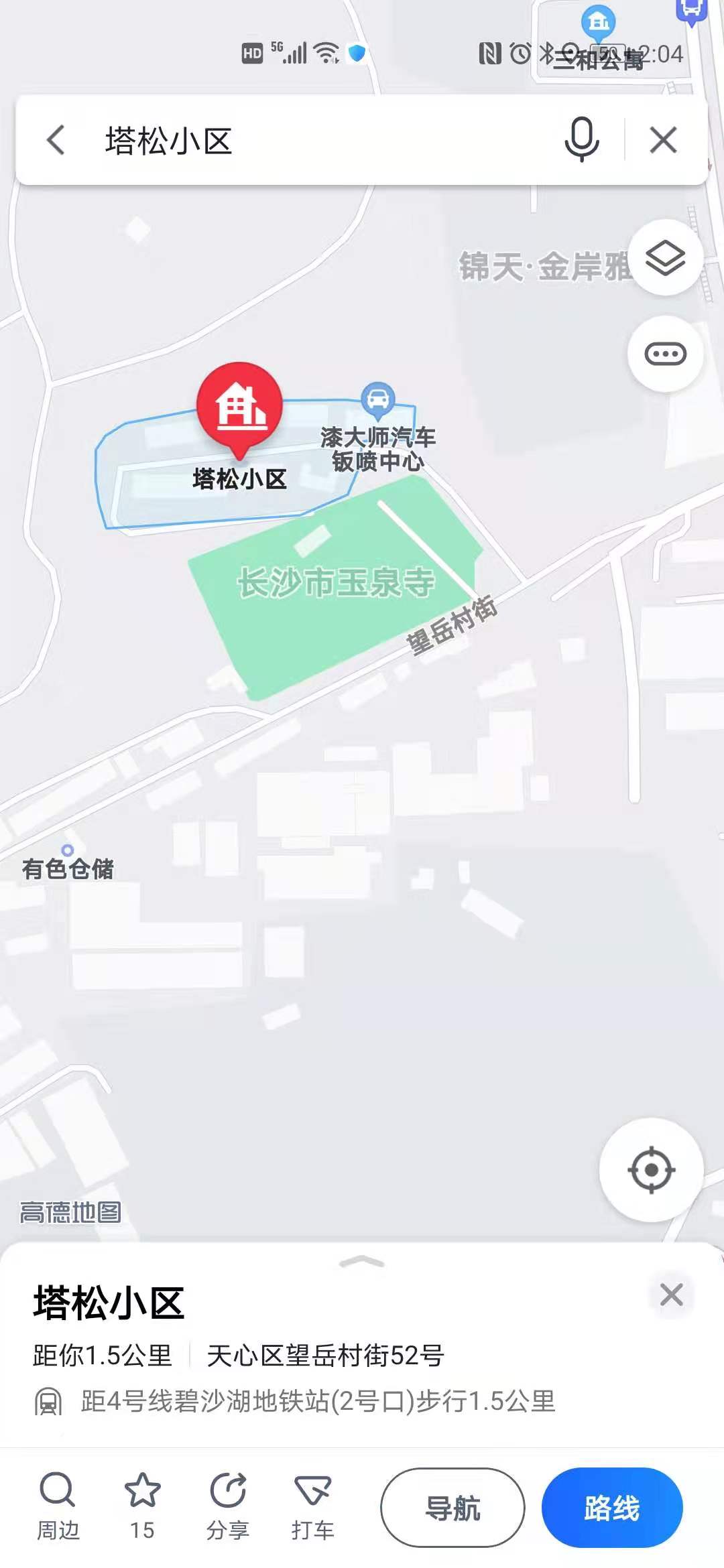This screenshot has width=724, height=1568.
Task: Tap the 三和公寓 marker on map
Action: pos(598,22)
